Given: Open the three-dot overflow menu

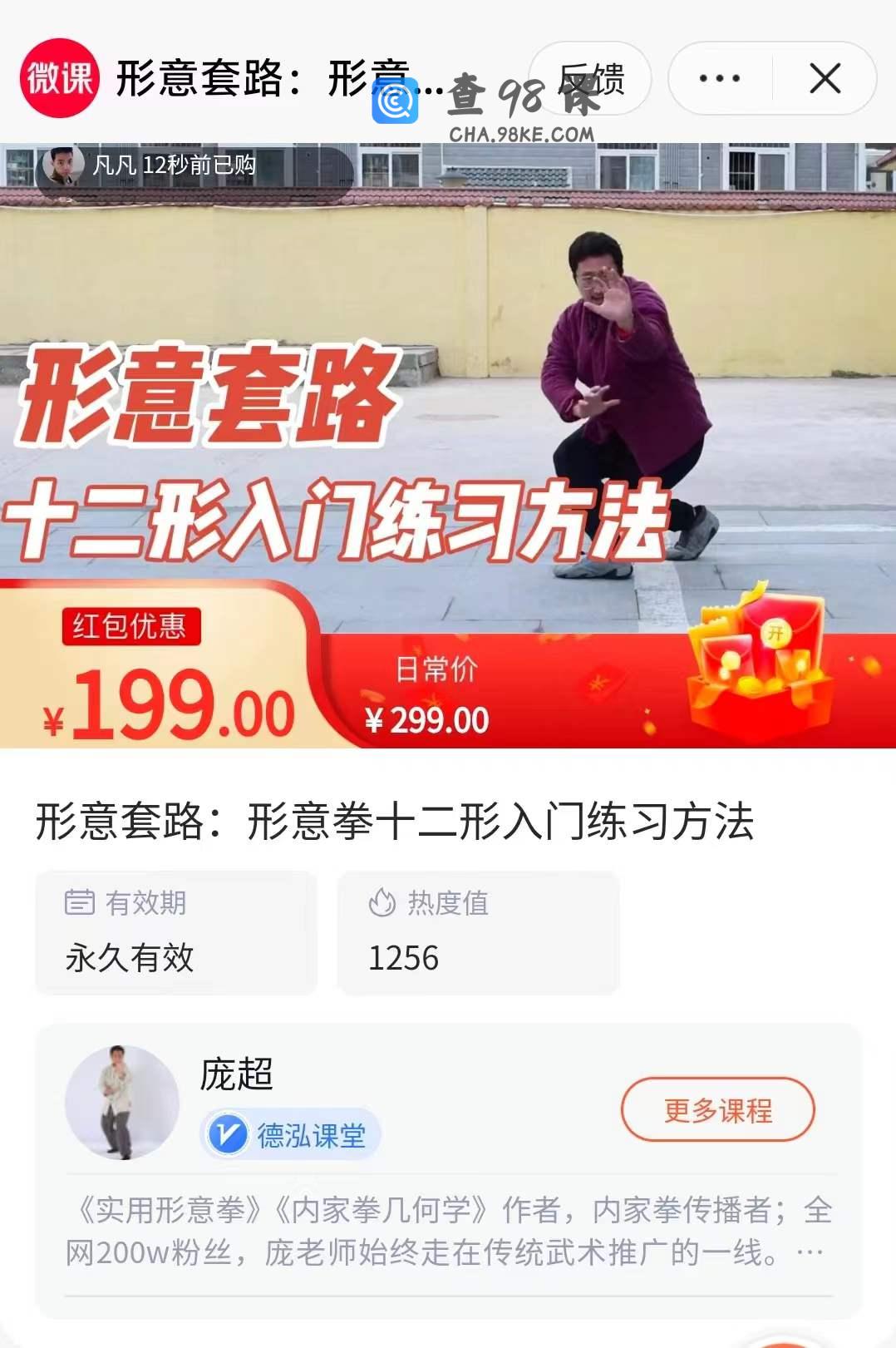Looking at the screenshot, I should click(x=720, y=79).
